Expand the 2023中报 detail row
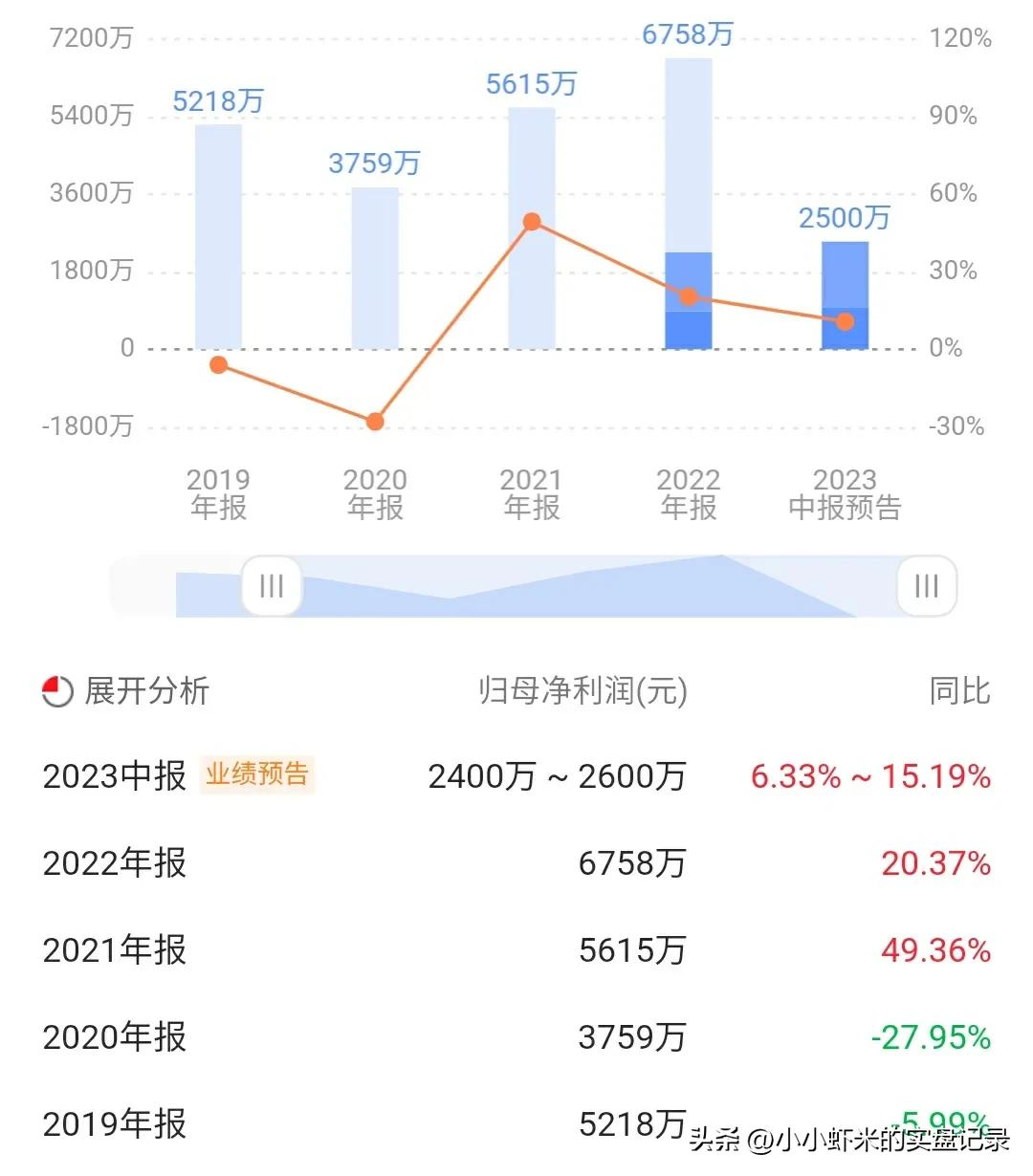This screenshot has height=1176, width=1033. [x=114, y=776]
